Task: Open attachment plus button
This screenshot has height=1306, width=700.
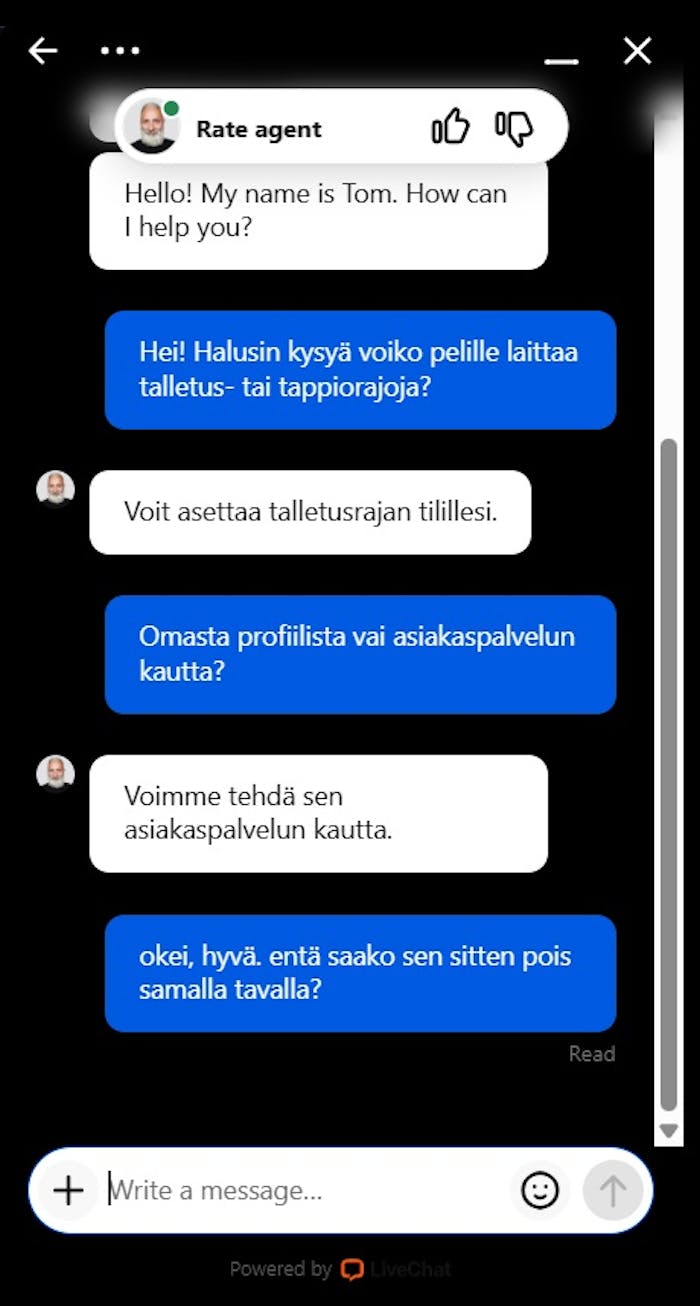Action: coord(68,1190)
